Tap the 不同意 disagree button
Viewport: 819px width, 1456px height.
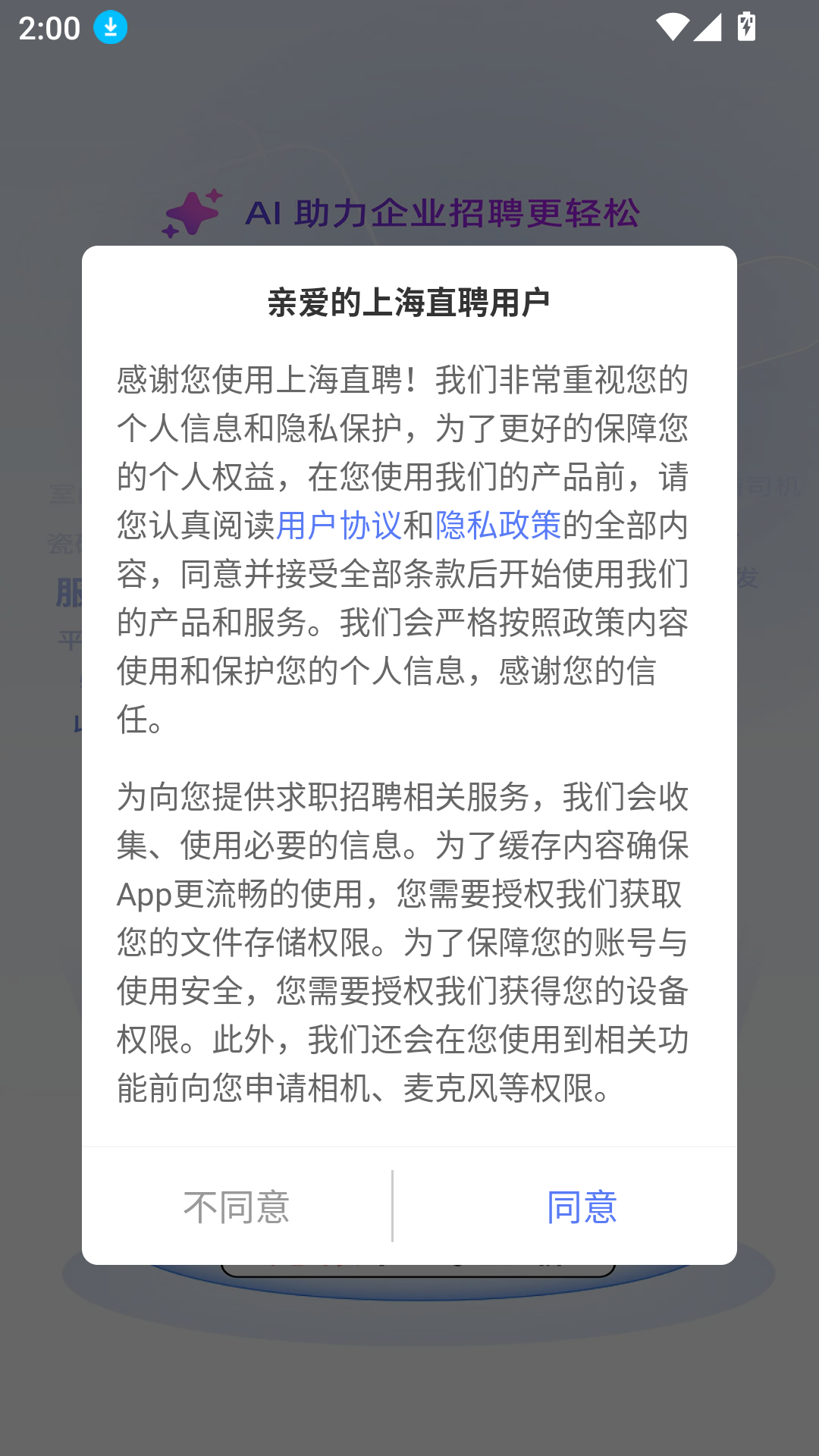(237, 1206)
